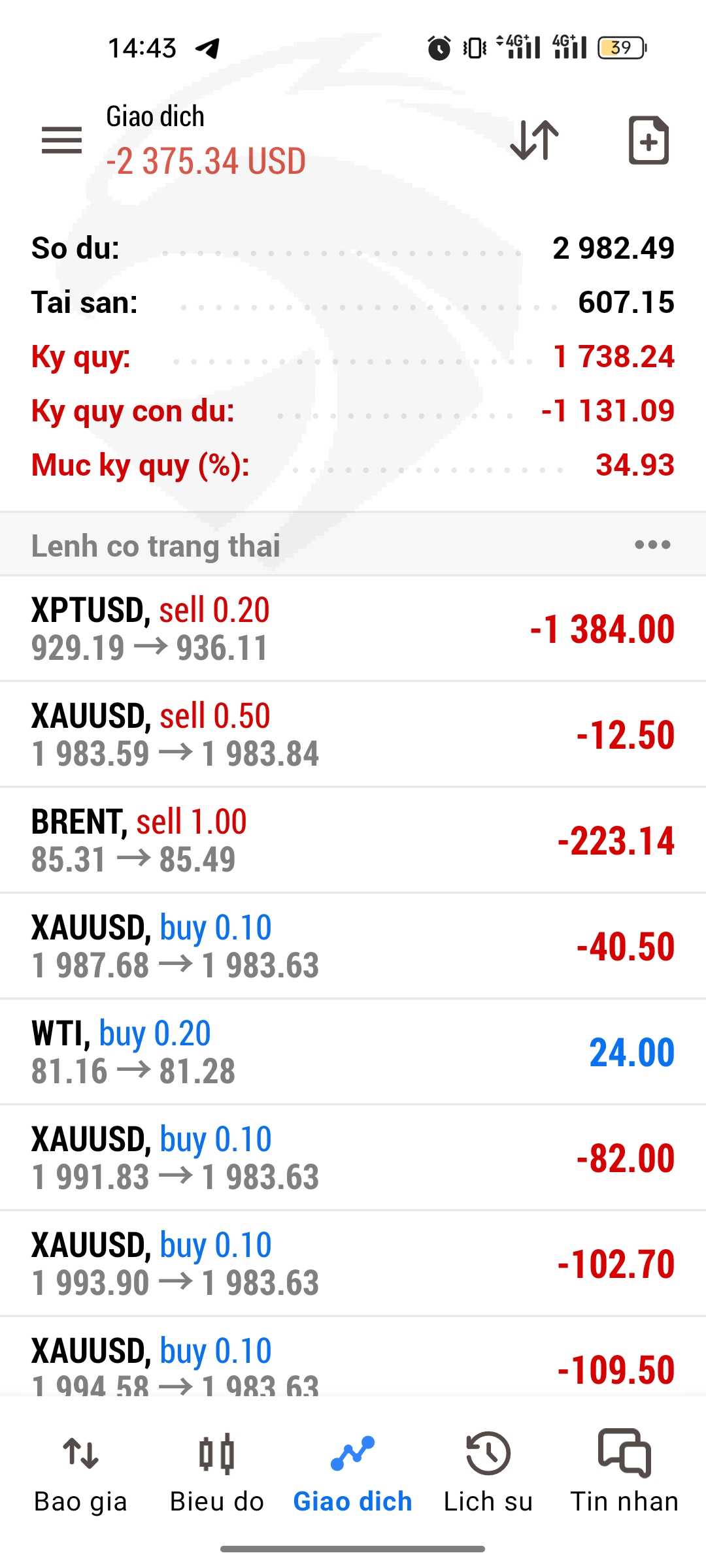Open the three-dot menu beside Lenh co trang thai
The height and width of the screenshot is (1568, 706).
pyautogui.click(x=652, y=545)
